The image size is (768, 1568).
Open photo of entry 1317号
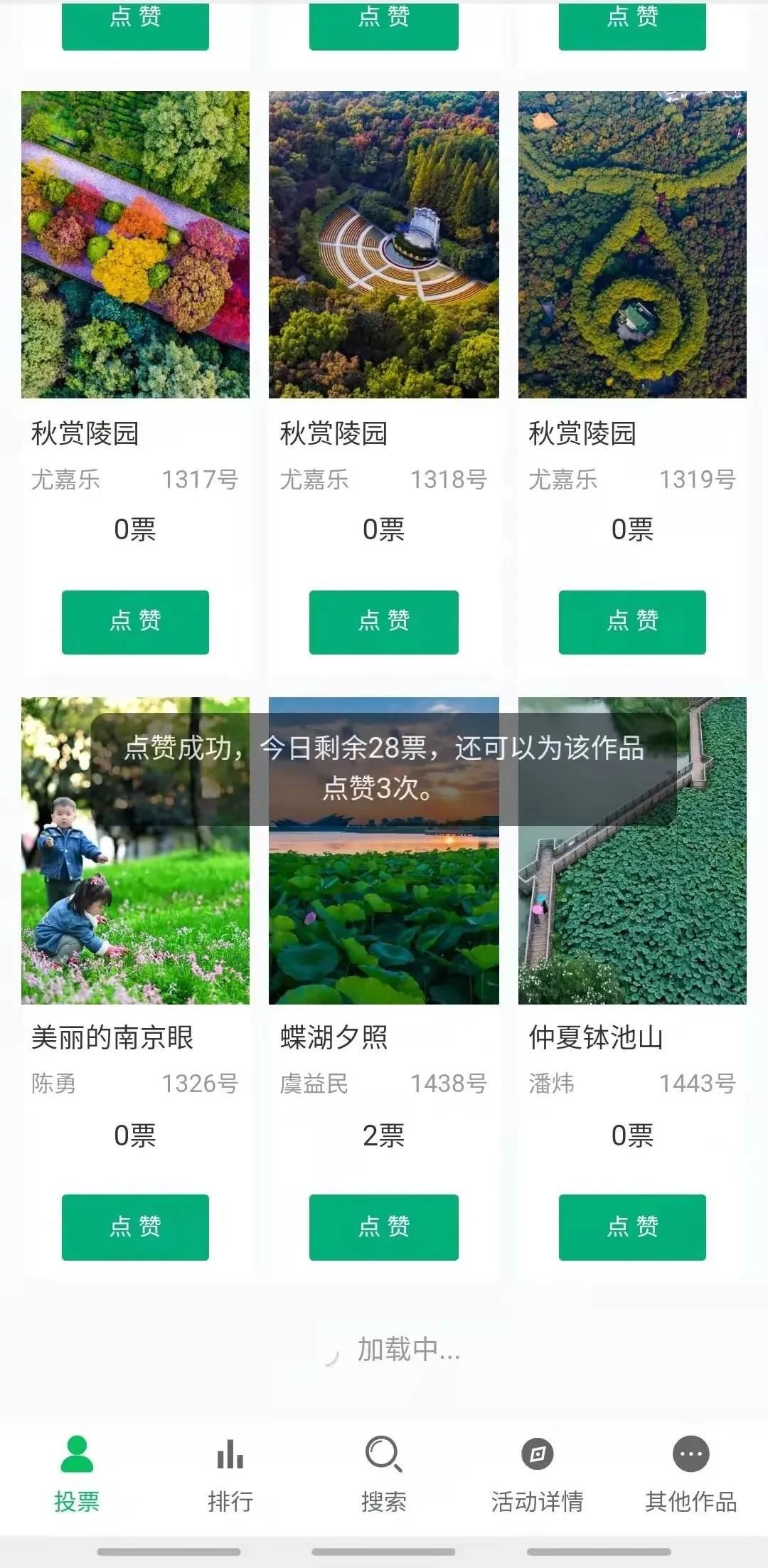[x=135, y=244]
